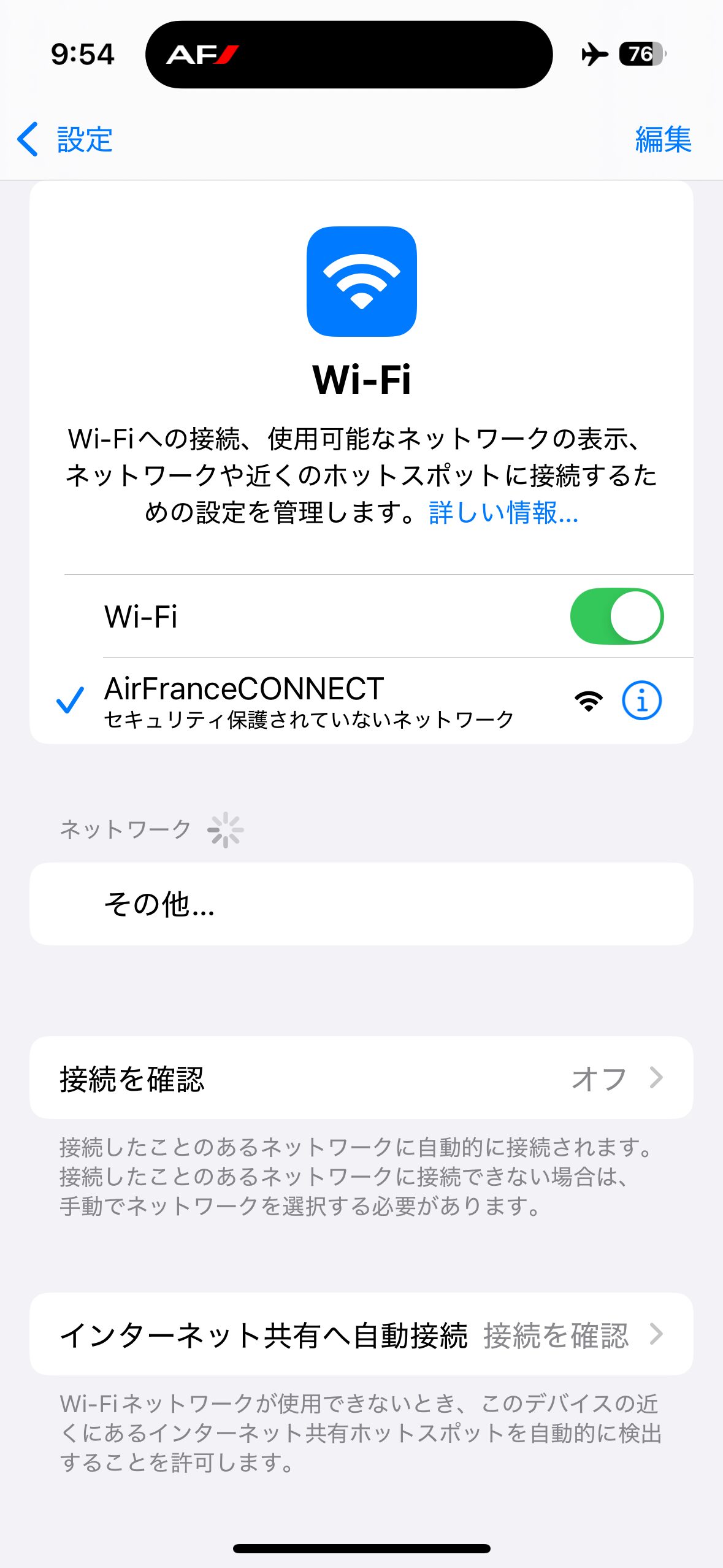The image size is (723, 1568).
Task: Go back to 設定 (Settings)
Action: (x=65, y=140)
